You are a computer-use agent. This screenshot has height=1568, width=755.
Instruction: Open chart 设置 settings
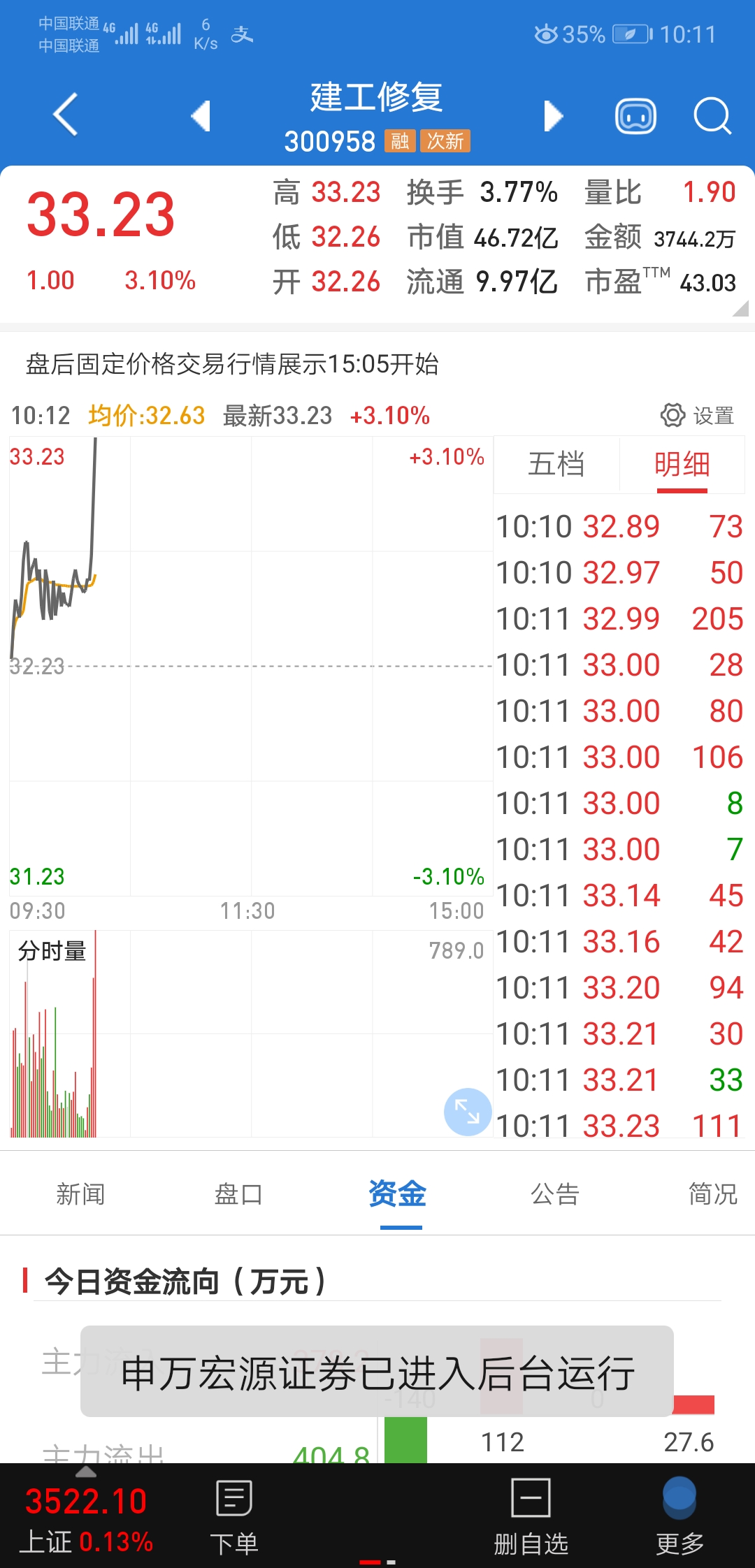coord(698,415)
